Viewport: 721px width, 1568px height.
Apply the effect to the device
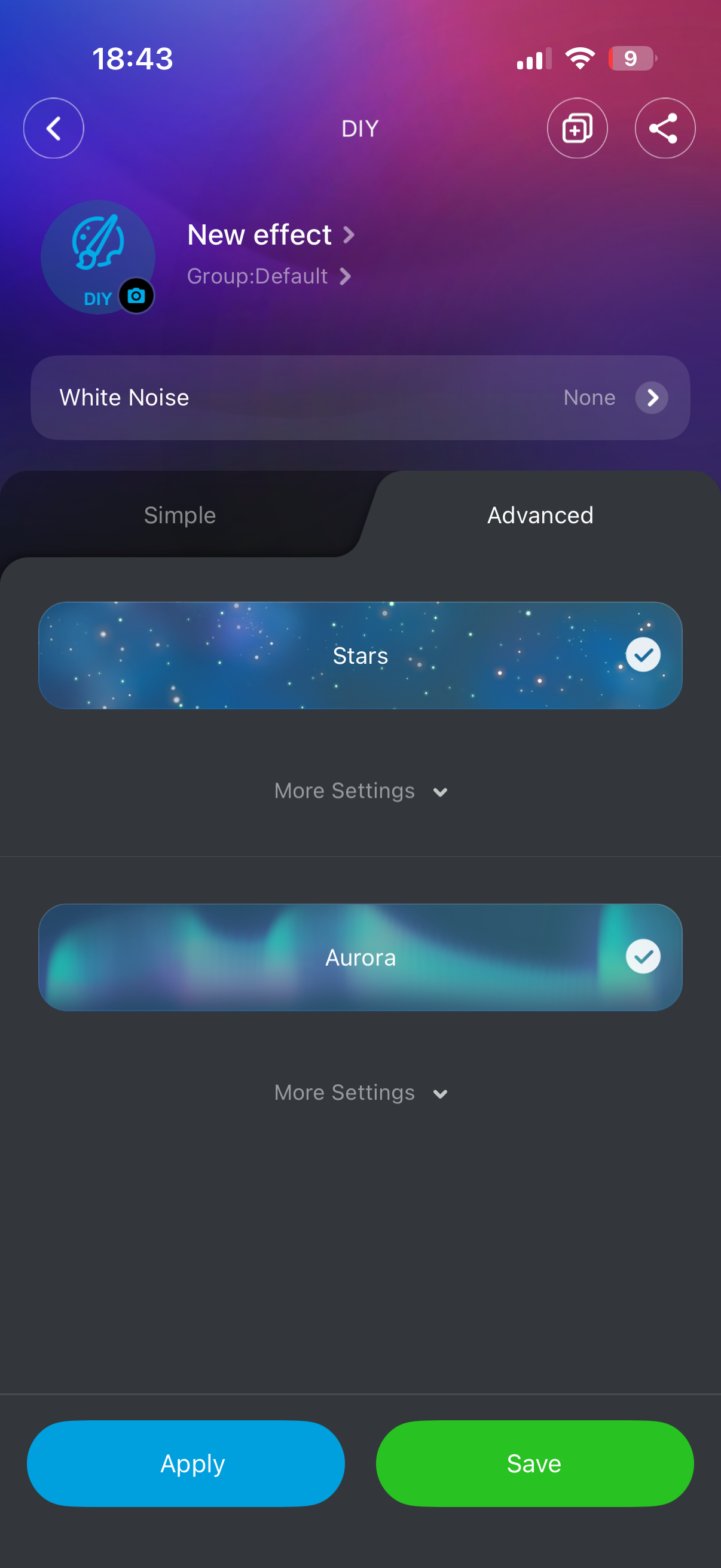point(185,1463)
